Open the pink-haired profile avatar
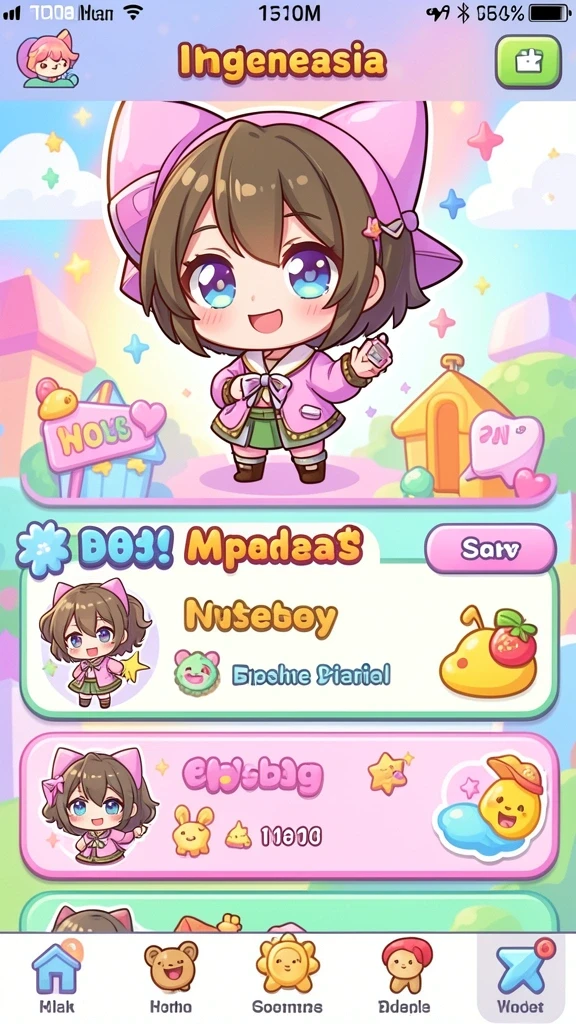Screen dimensions: 576x1024 50,61
